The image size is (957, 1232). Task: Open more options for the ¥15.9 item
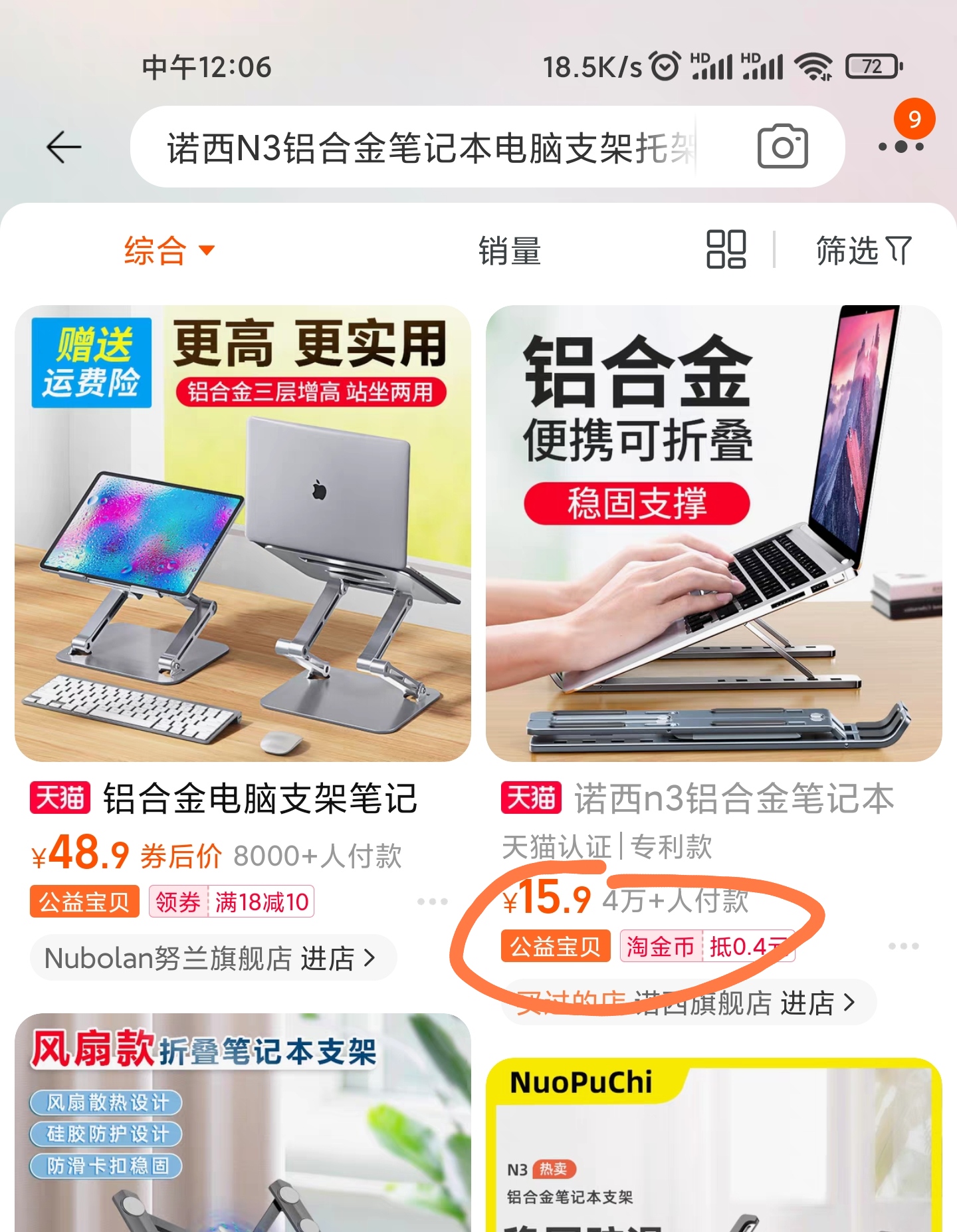[904, 946]
